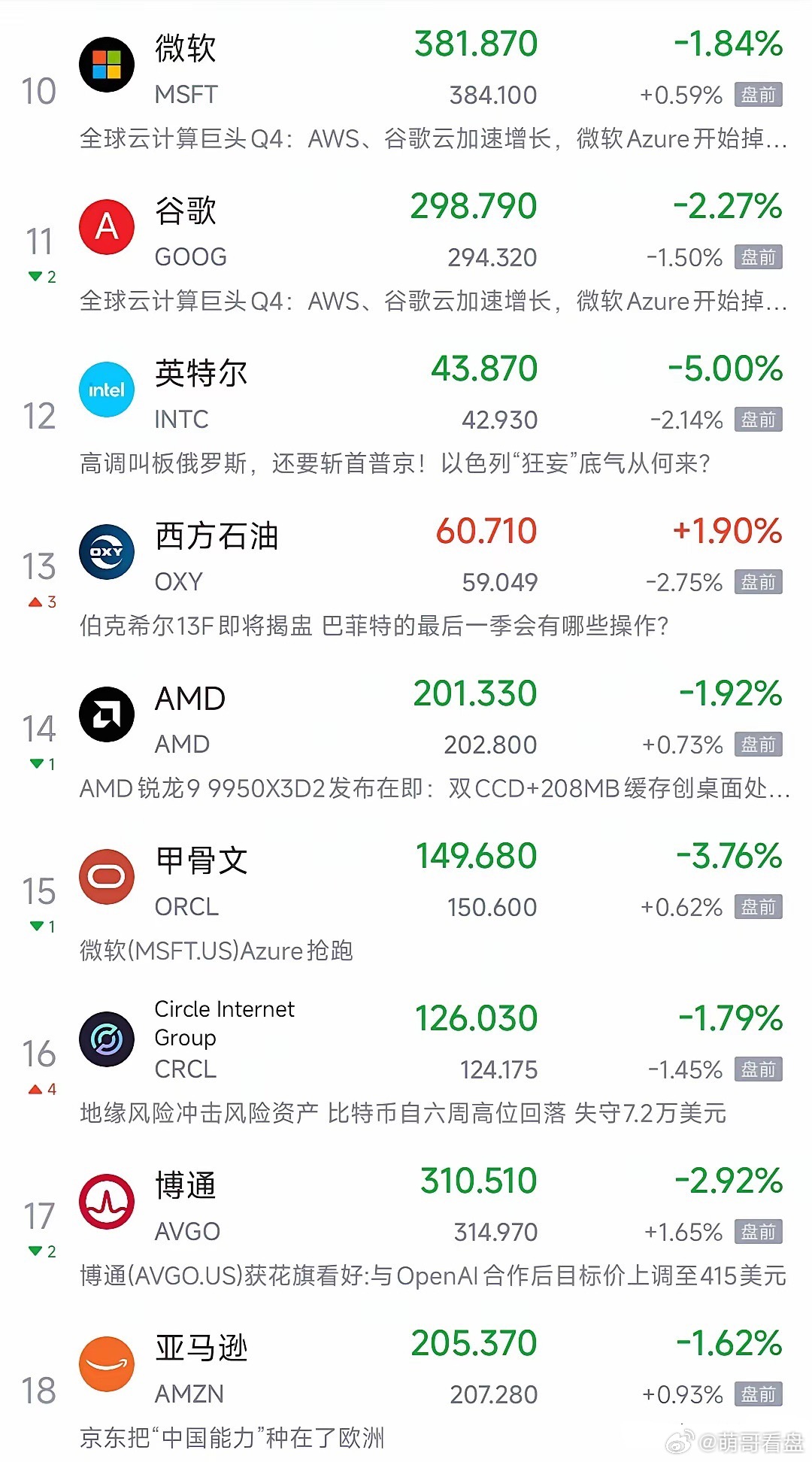Open the 微软Azure抢跑 headline under Oracle

[x=218, y=949]
